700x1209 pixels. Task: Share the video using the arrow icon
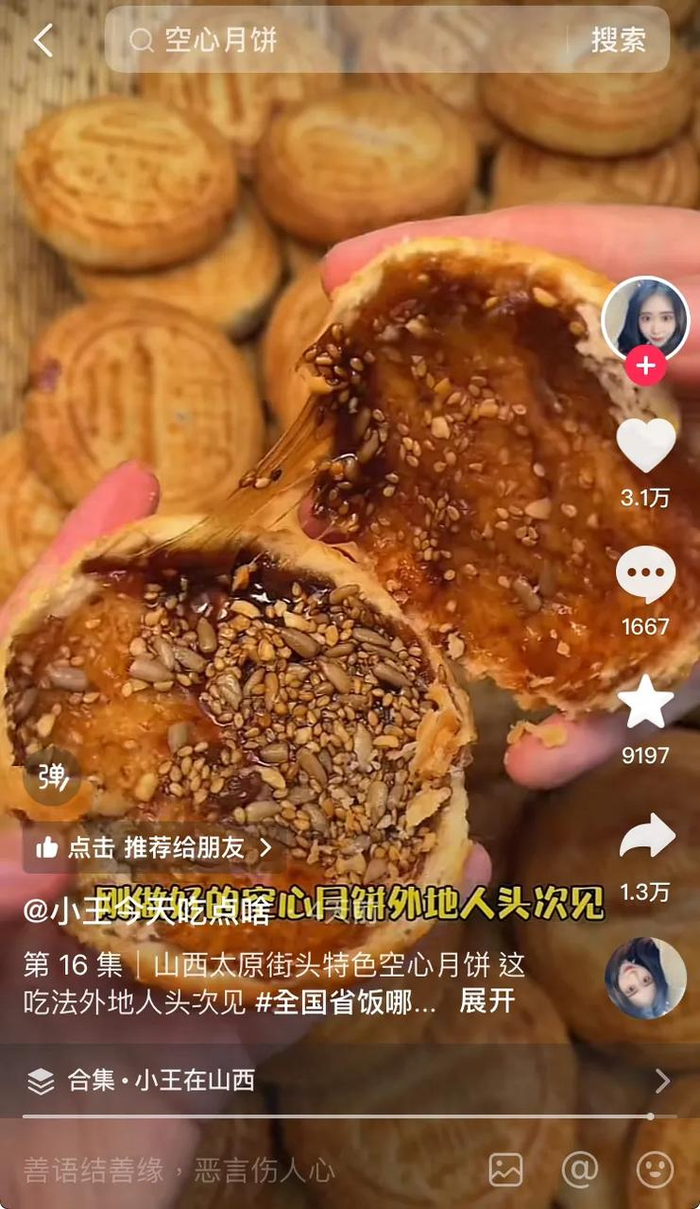pyautogui.click(x=646, y=836)
